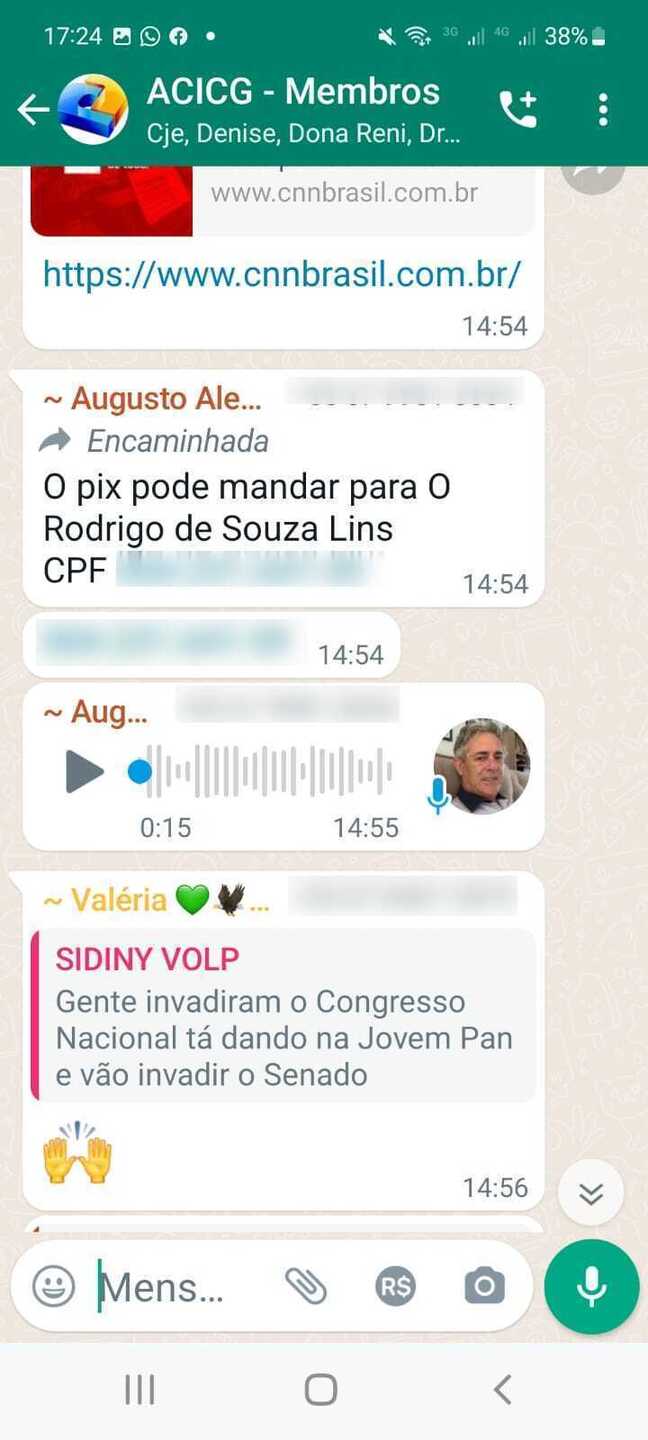Image resolution: width=648 pixels, height=1440 pixels.
Task: Open the R$ payment option
Action: [x=395, y=1286]
